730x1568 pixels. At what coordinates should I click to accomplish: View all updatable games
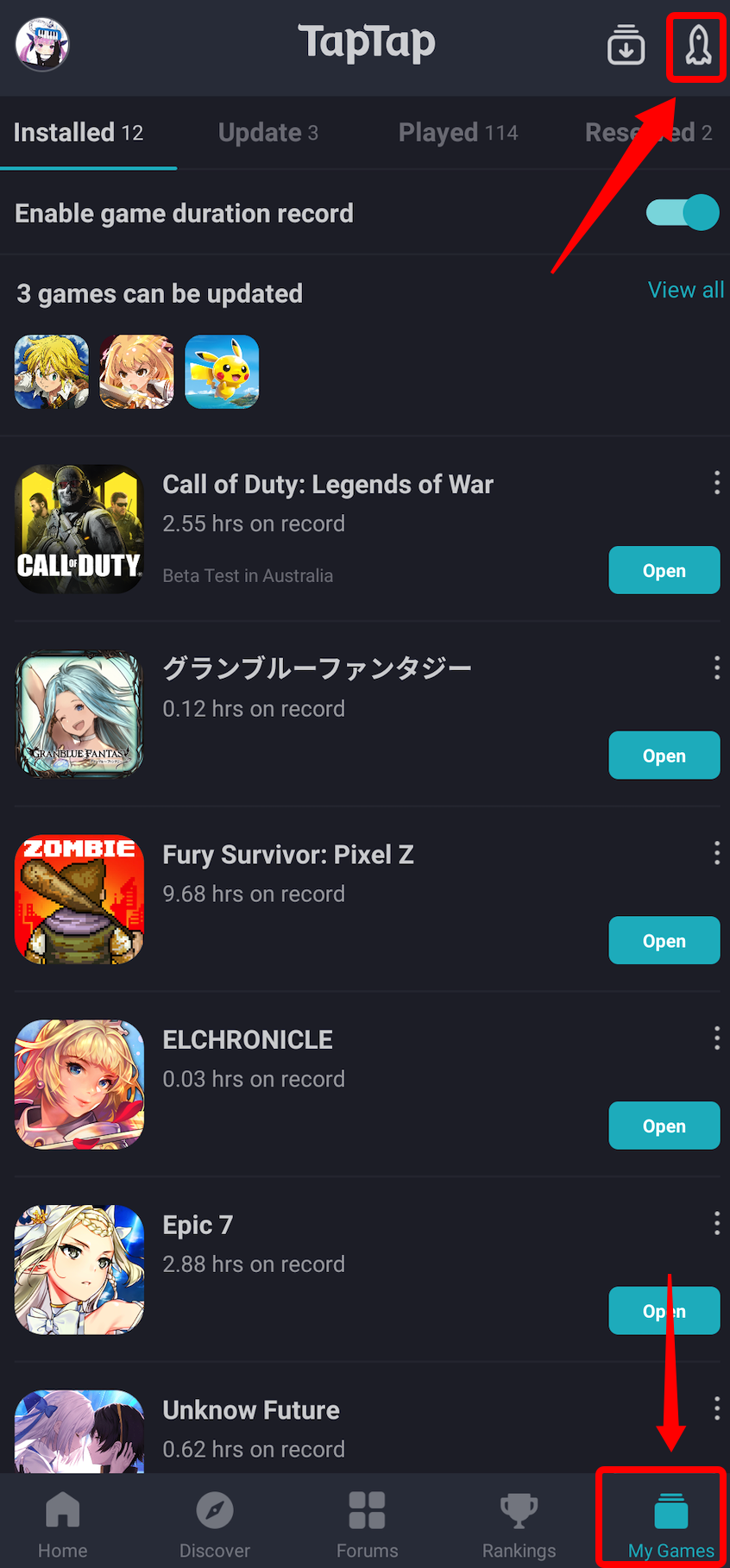coord(686,290)
